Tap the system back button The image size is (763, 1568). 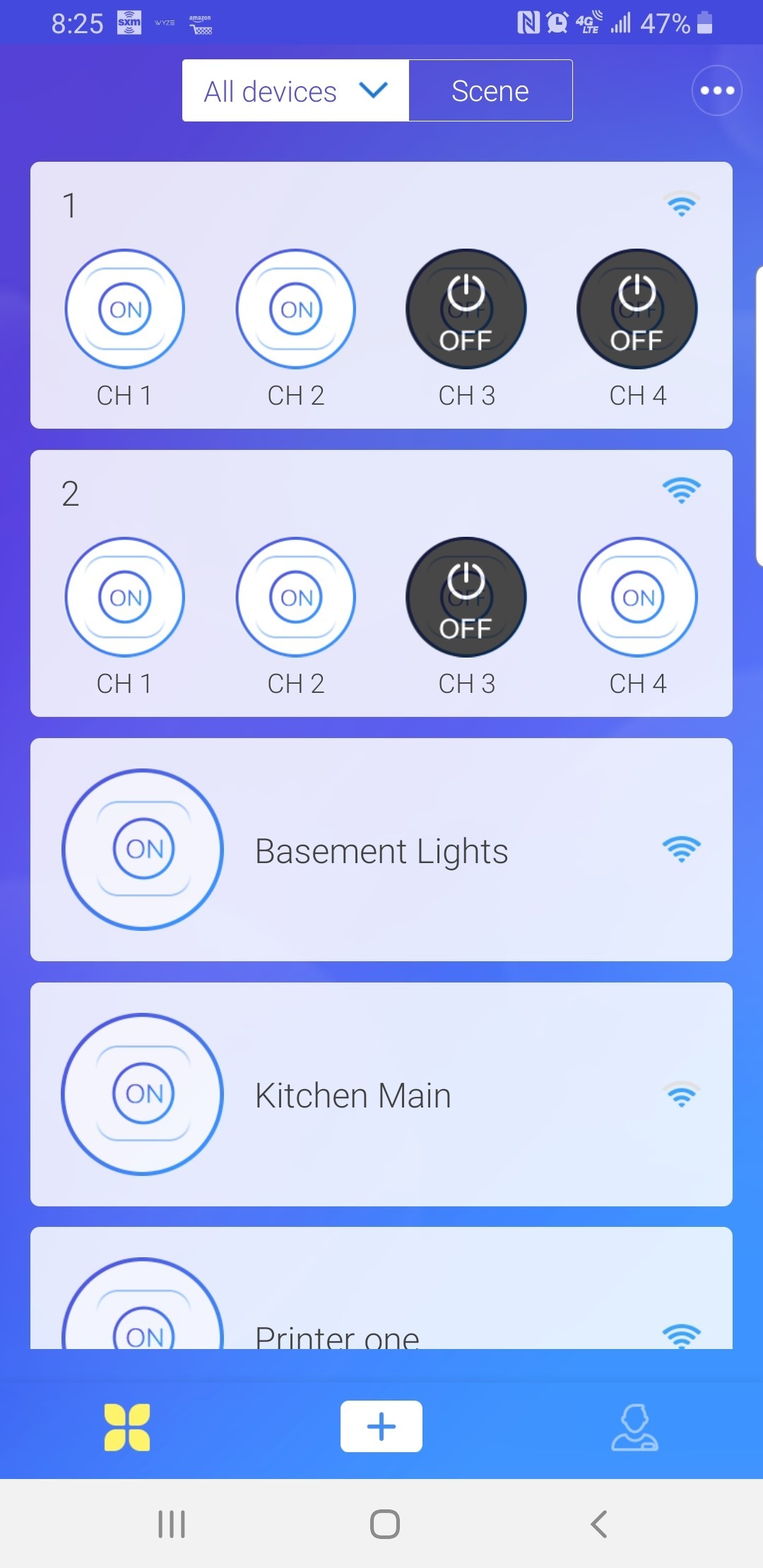pos(599,1524)
